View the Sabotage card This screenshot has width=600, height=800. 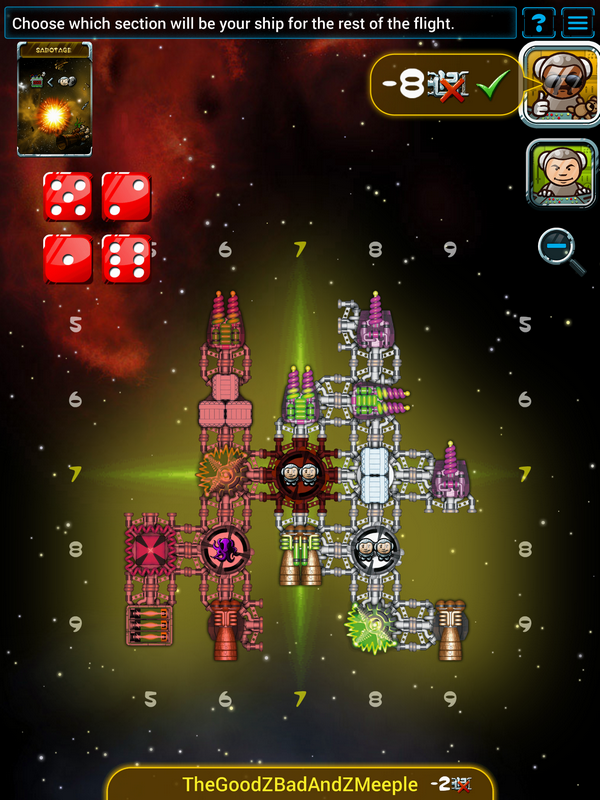pos(54,99)
